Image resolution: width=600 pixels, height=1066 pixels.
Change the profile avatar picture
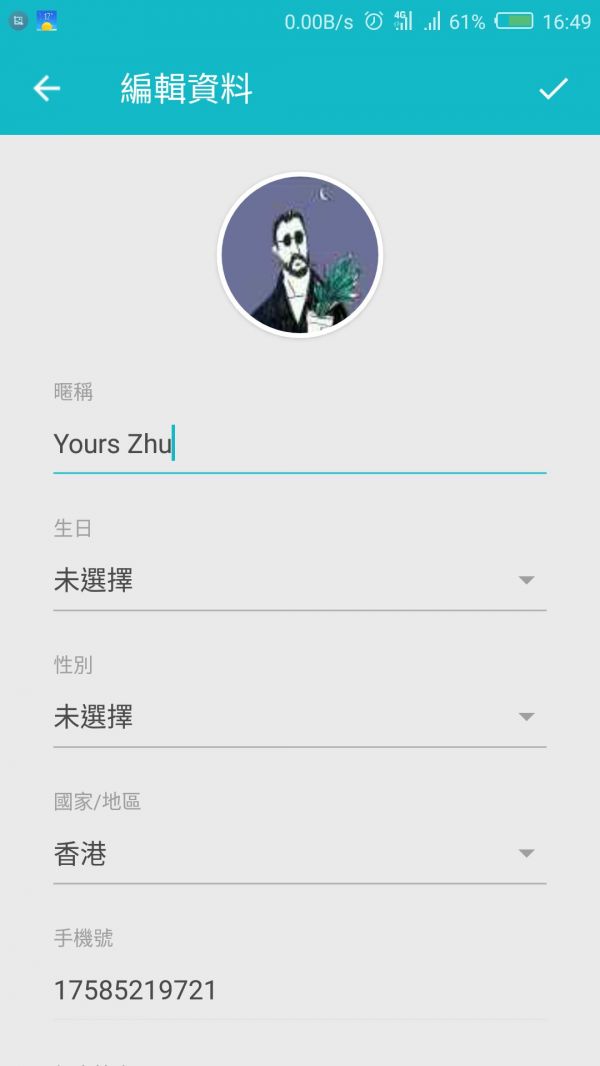(300, 255)
